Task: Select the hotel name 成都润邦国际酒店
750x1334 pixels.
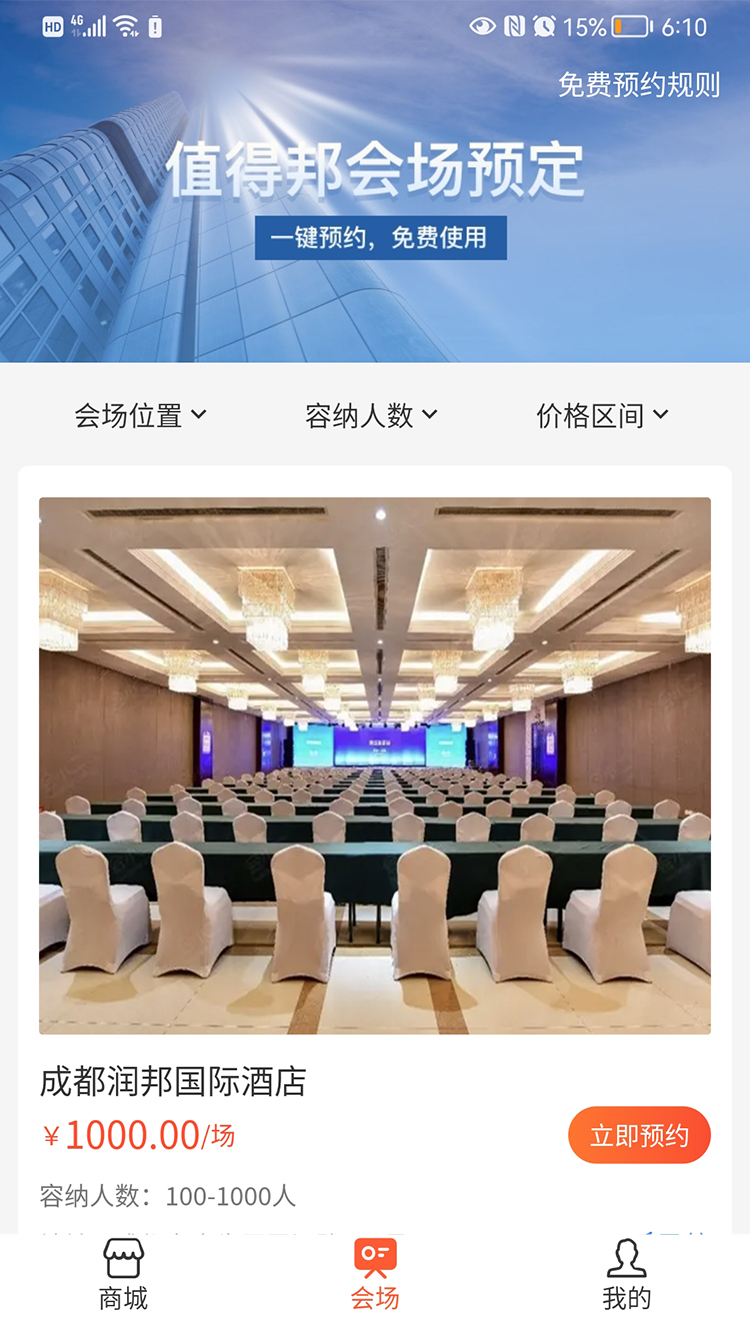Action: 175,1082
